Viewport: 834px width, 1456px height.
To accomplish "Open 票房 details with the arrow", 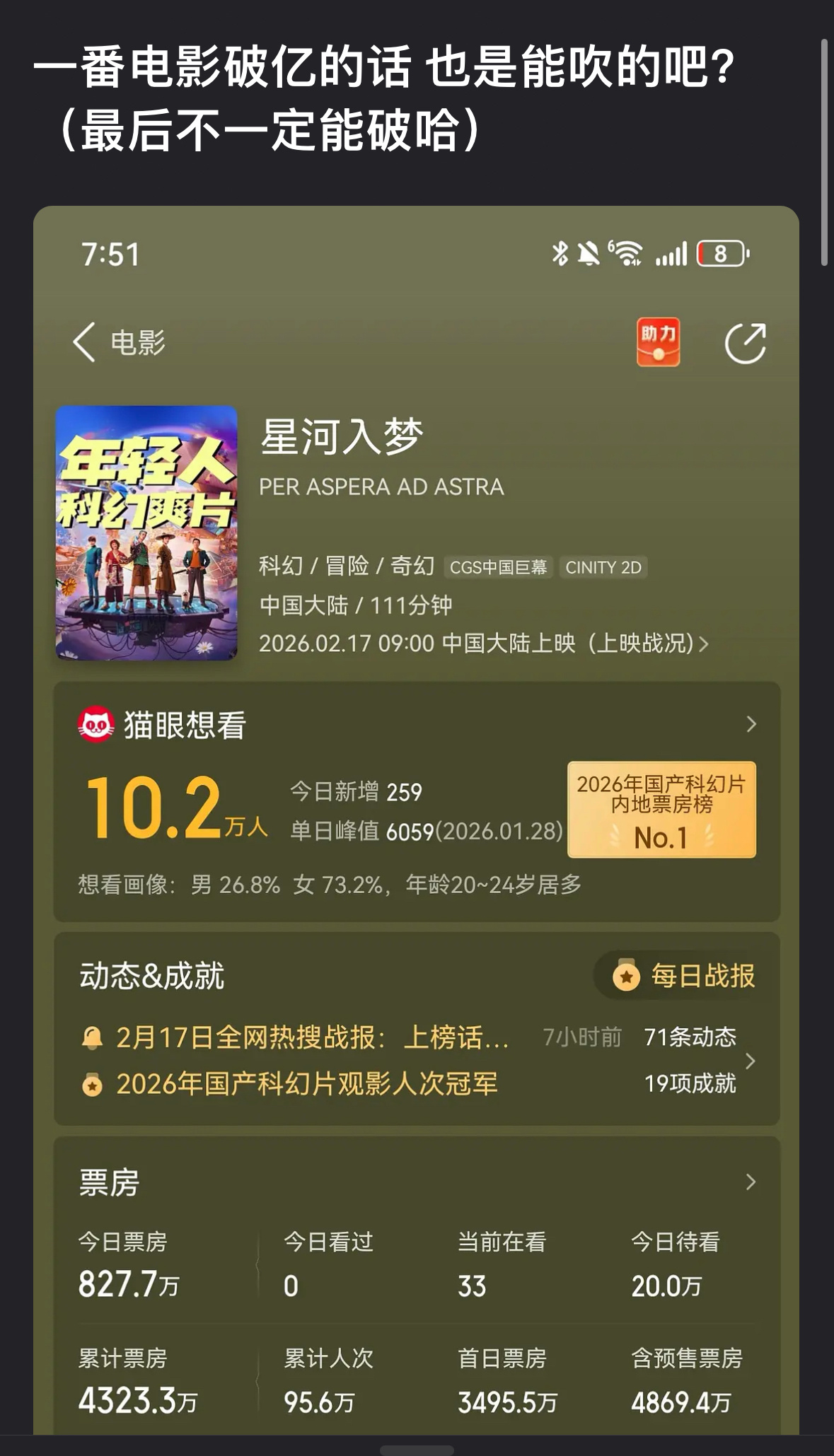I will (753, 1182).
